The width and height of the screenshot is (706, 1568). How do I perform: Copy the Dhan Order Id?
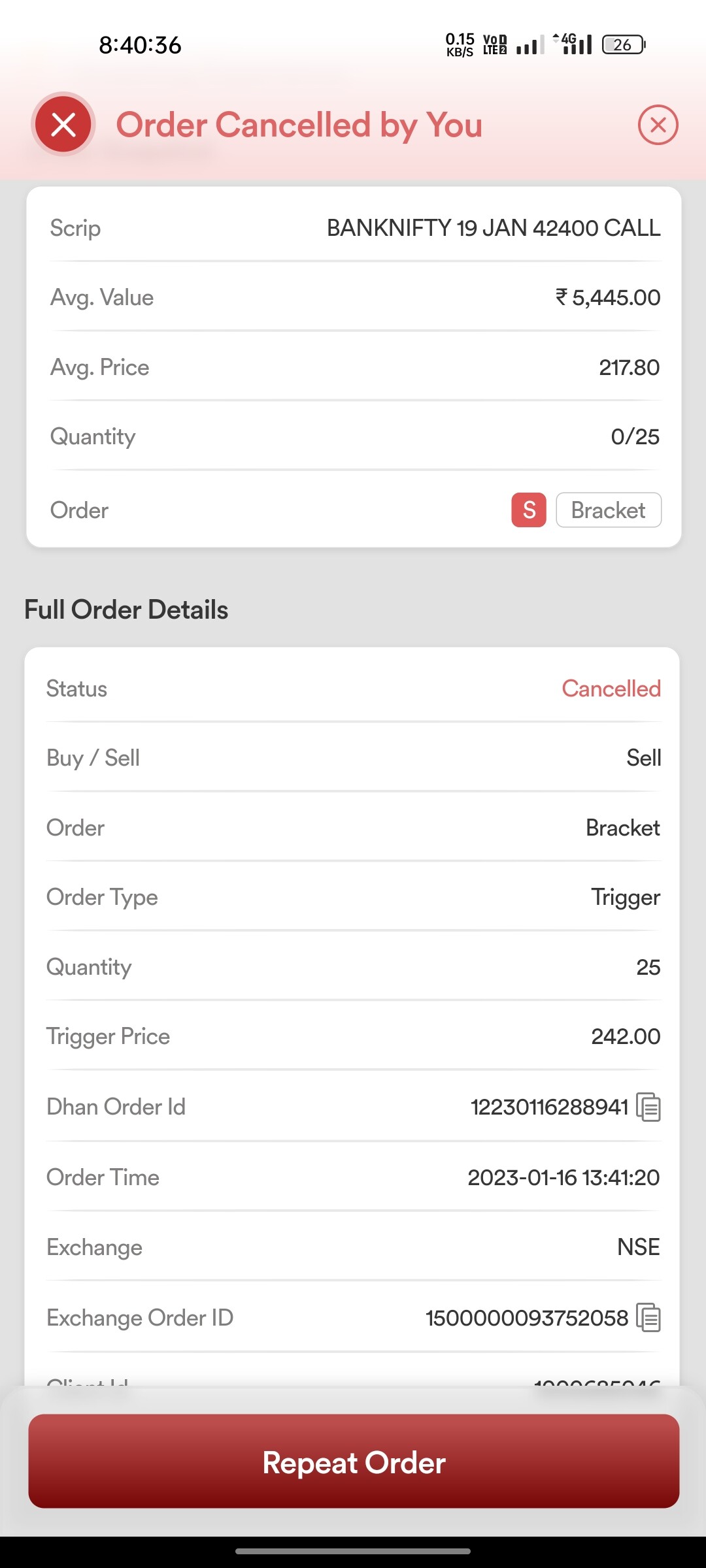pyautogui.click(x=648, y=1107)
